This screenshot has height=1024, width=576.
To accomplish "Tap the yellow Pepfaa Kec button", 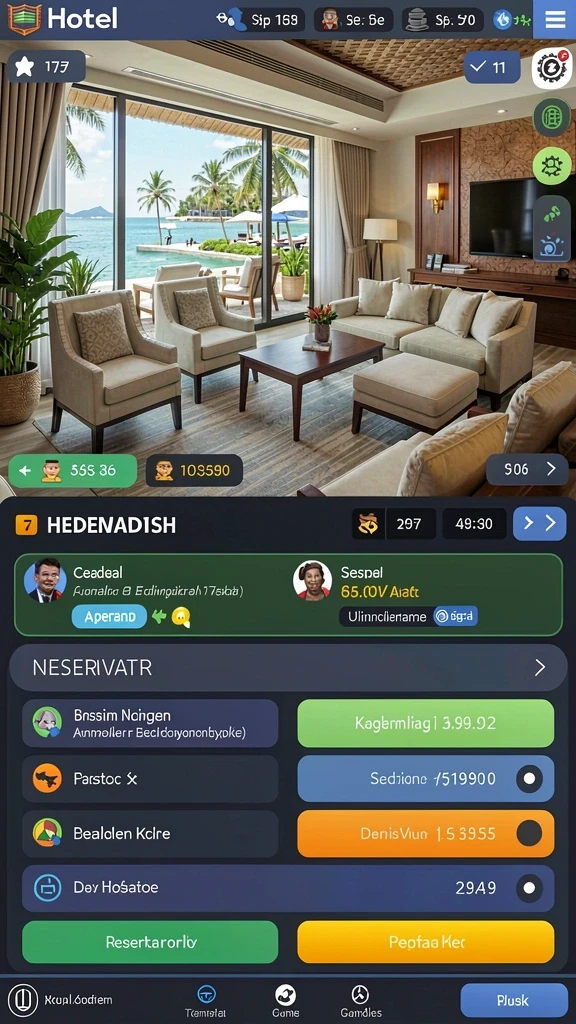I will (x=426, y=942).
